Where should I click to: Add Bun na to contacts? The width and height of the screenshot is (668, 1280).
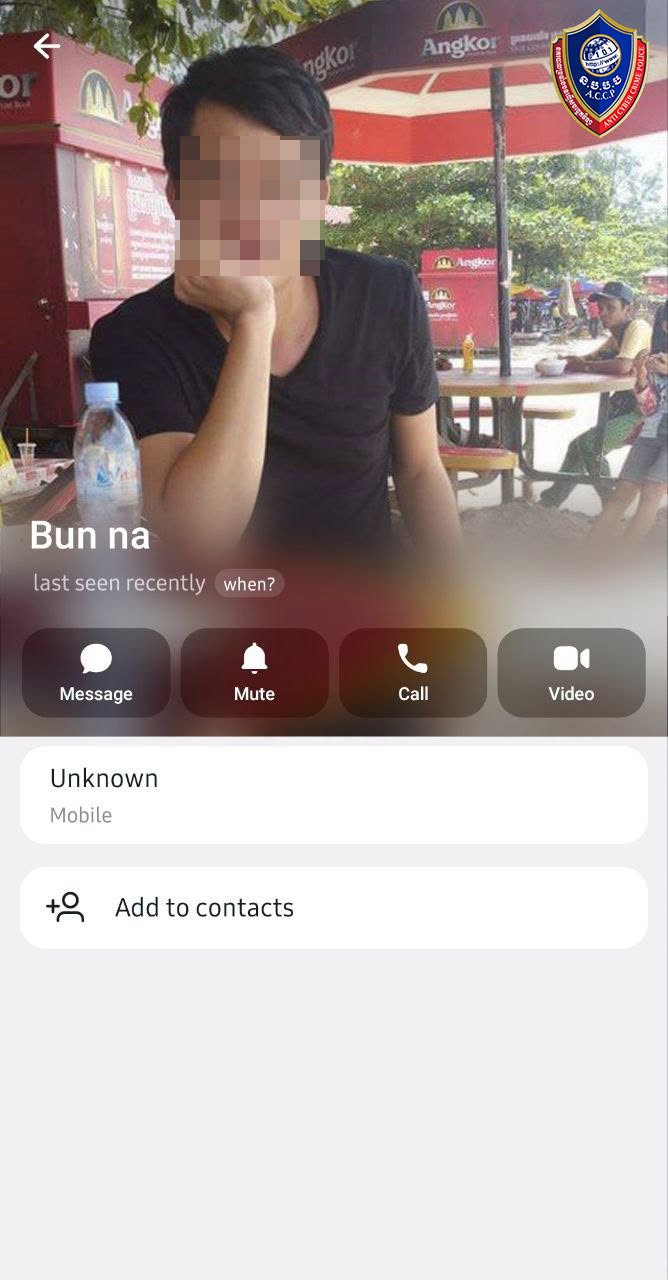click(x=334, y=907)
